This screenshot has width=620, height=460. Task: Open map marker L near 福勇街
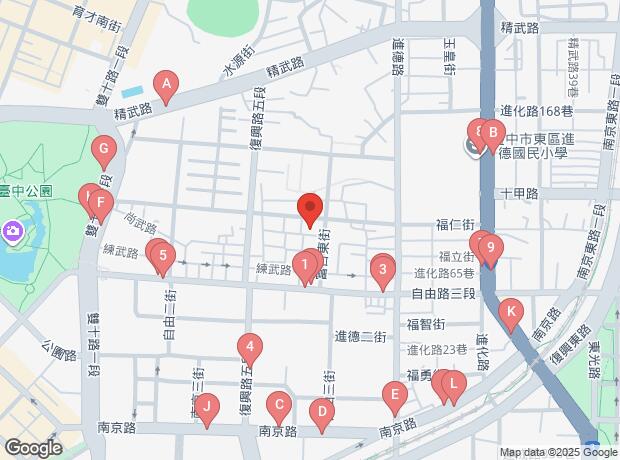[453, 384]
